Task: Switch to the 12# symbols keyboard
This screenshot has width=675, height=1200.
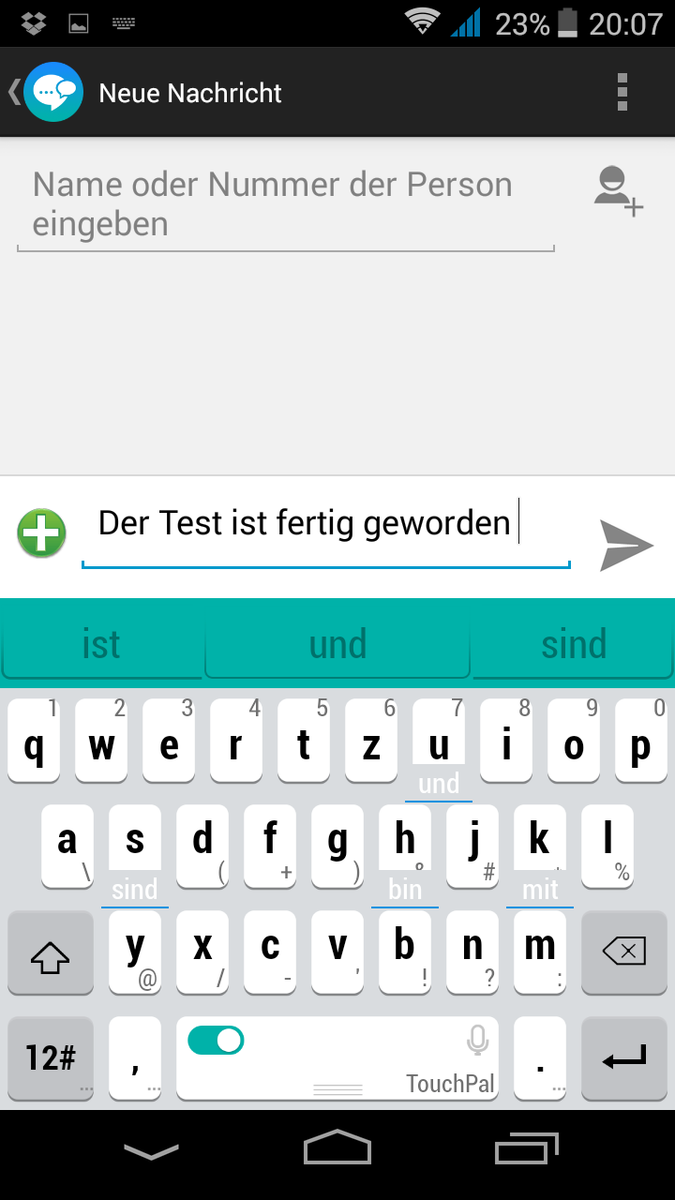Action: (49, 1058)
